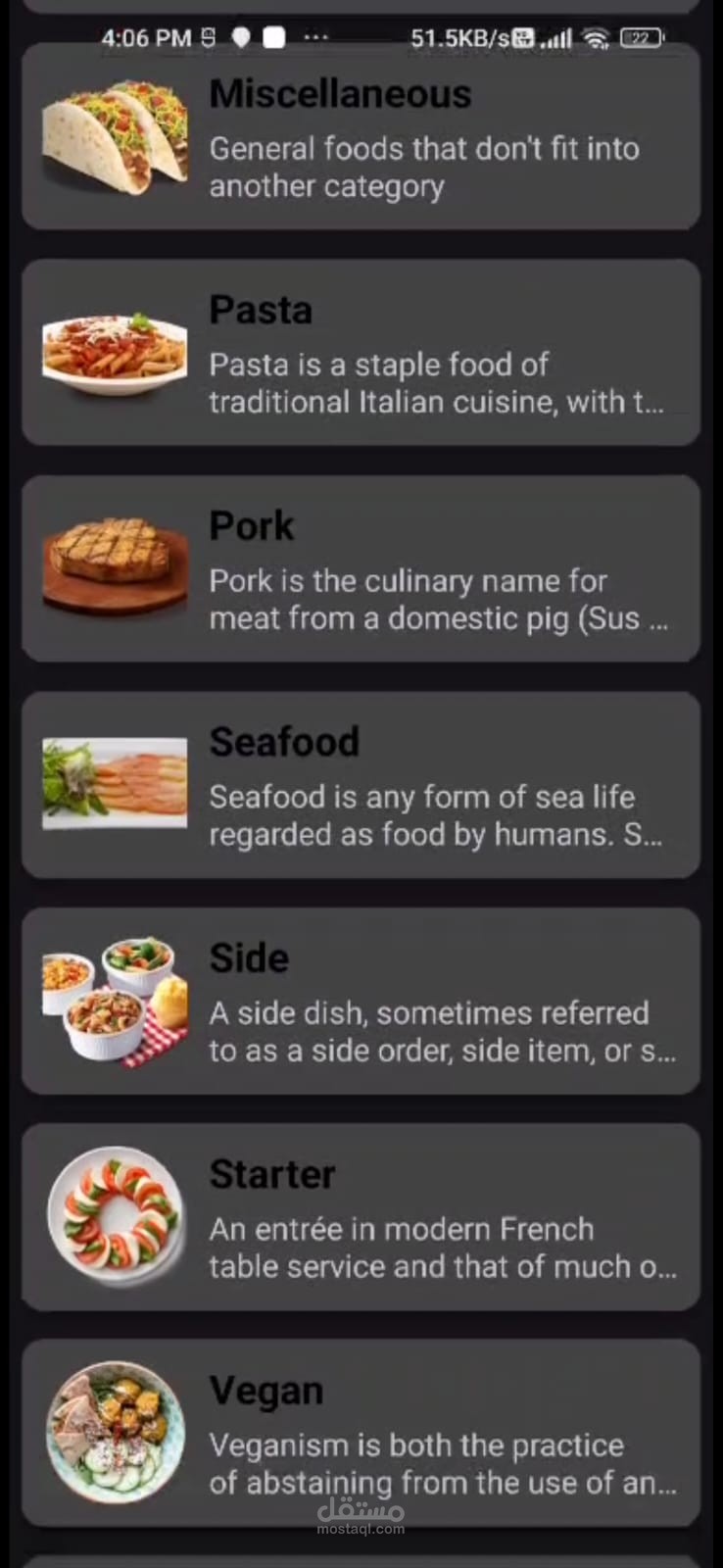Tap the caprese starter ring thumbnail
This screenshot has height=1568, width=723.
(115, 1215)
